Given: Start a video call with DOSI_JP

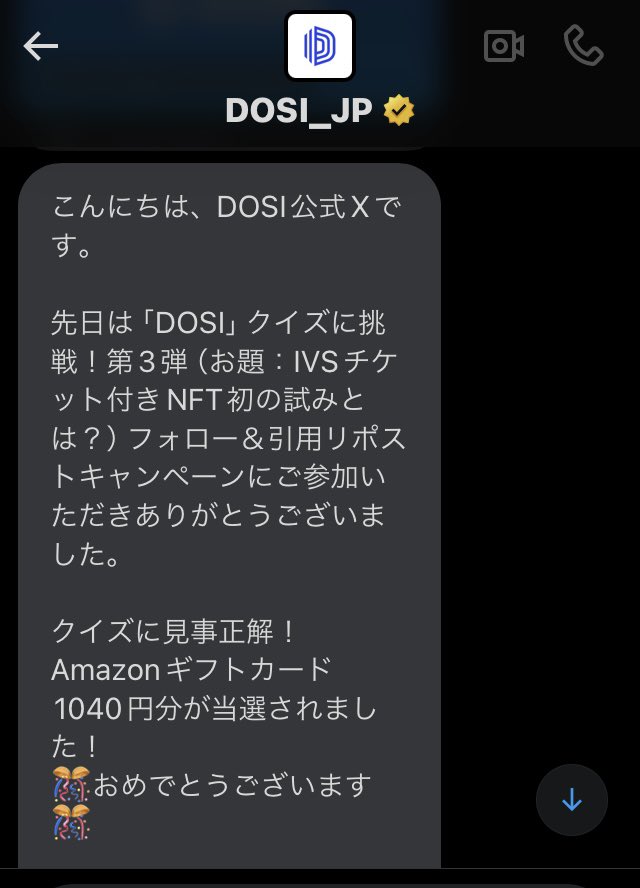Looking at the screenshot, I should 506,46.
